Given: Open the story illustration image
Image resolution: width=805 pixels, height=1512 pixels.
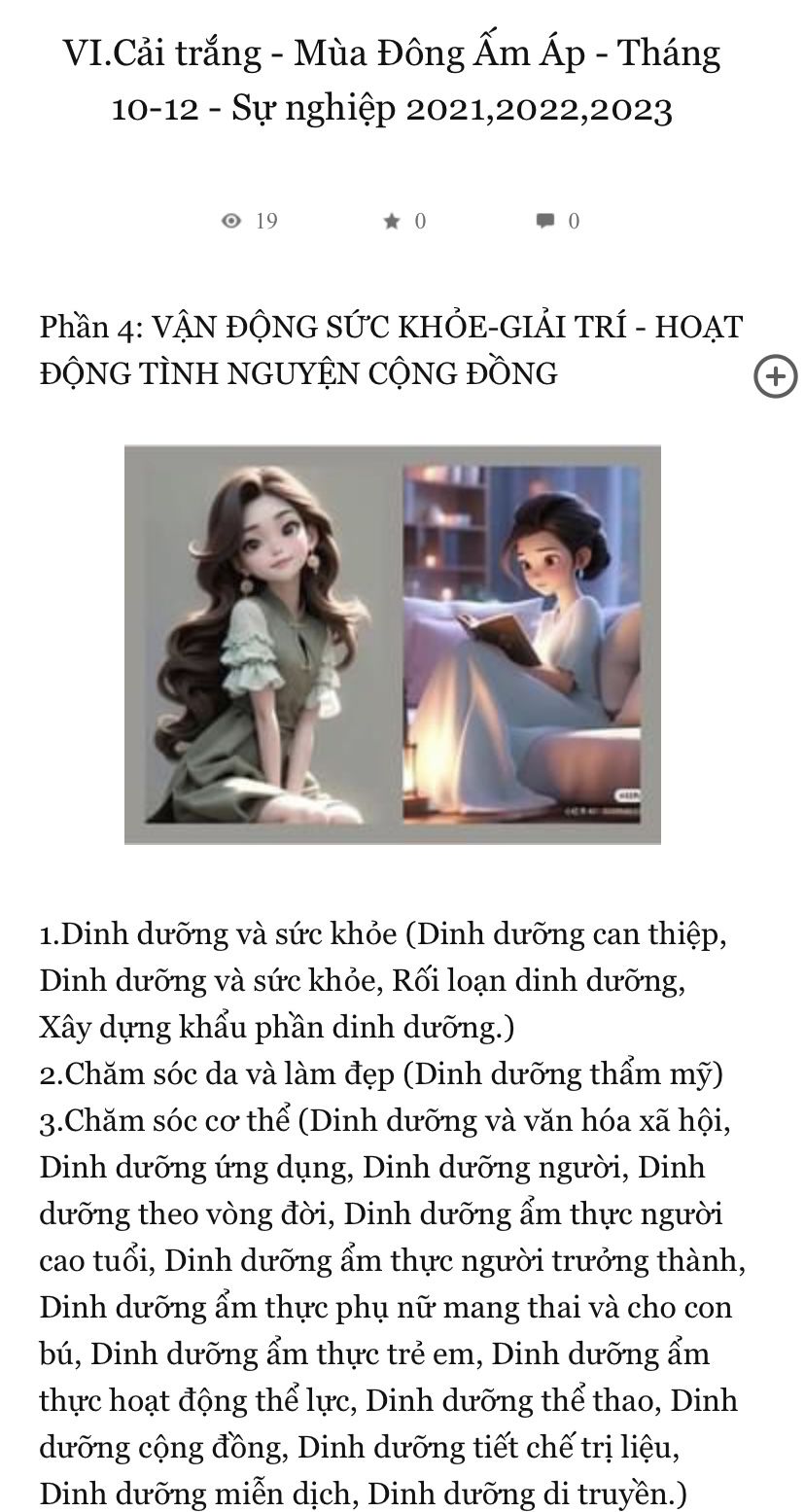Looking at the screenshot, I should point(392,645).
